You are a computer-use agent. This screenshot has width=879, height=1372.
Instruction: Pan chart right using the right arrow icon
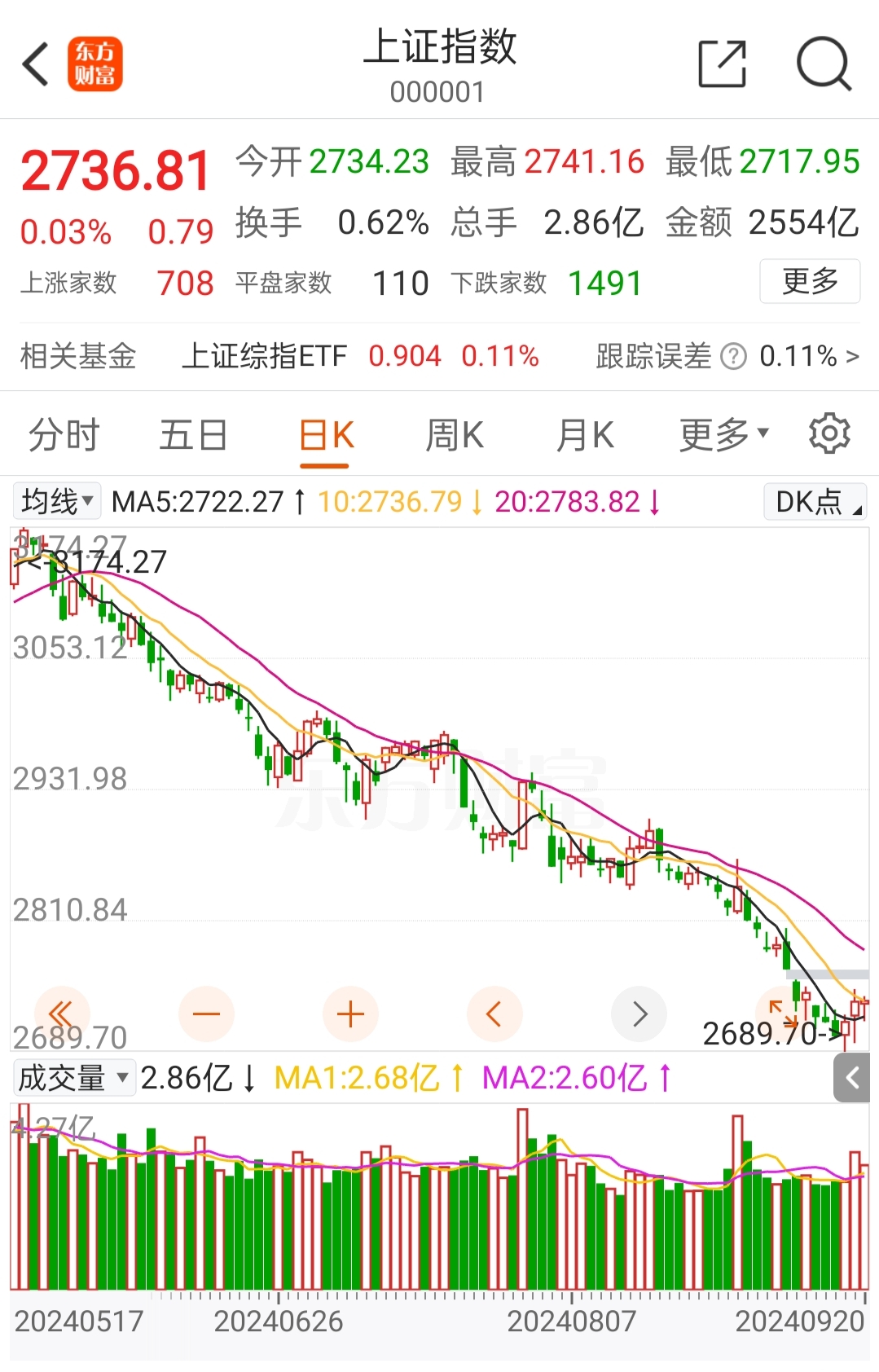coord(639,1013)
